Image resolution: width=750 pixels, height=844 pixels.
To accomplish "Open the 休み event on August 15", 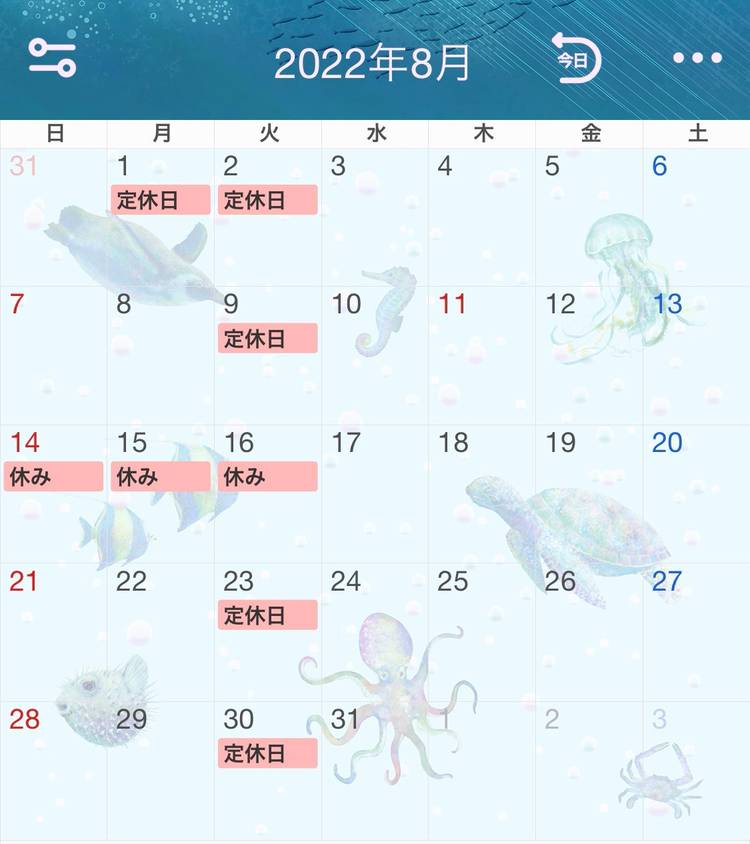I will click(x=160, y=477).
